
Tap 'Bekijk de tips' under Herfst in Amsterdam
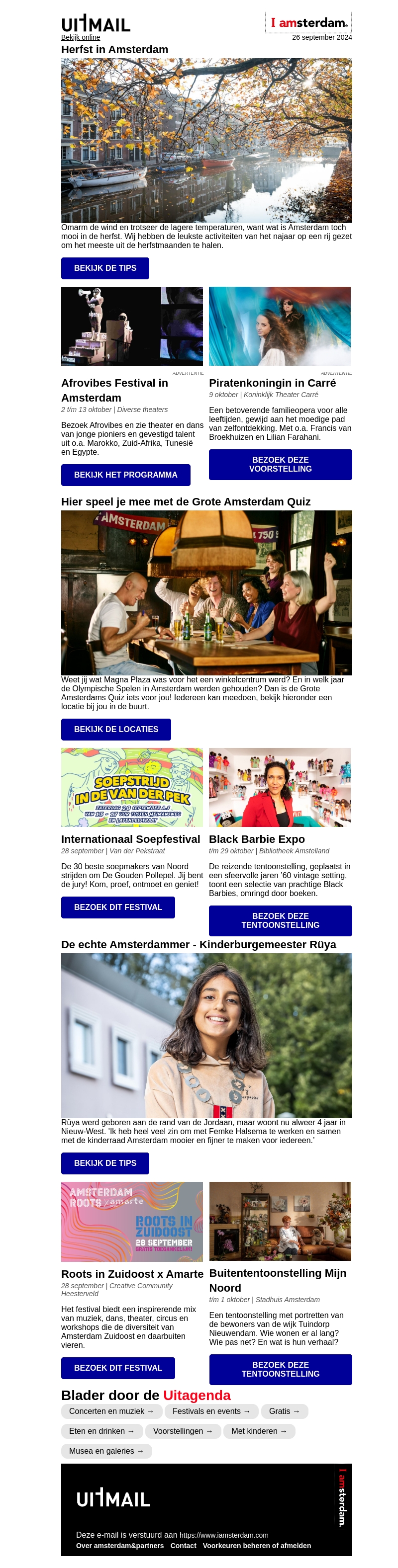[x=105, y=268]
